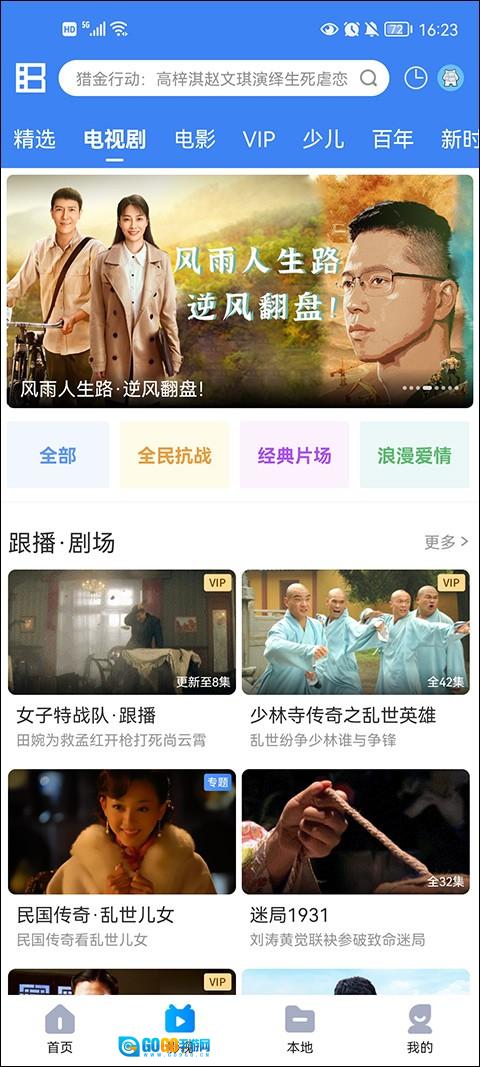Switch to the 电影 tab

click(195, 139)
